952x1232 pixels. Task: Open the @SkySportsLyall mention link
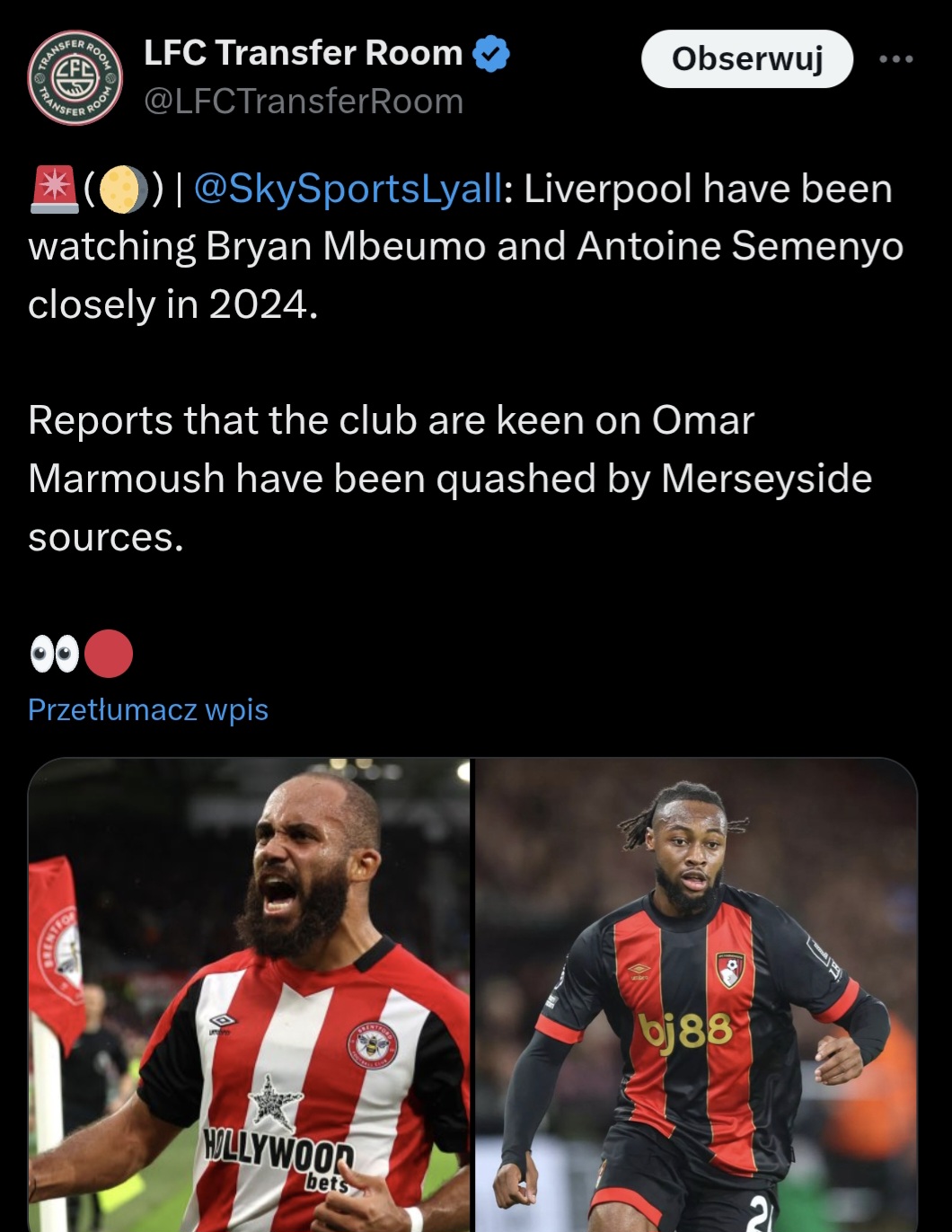click(348, 189)
